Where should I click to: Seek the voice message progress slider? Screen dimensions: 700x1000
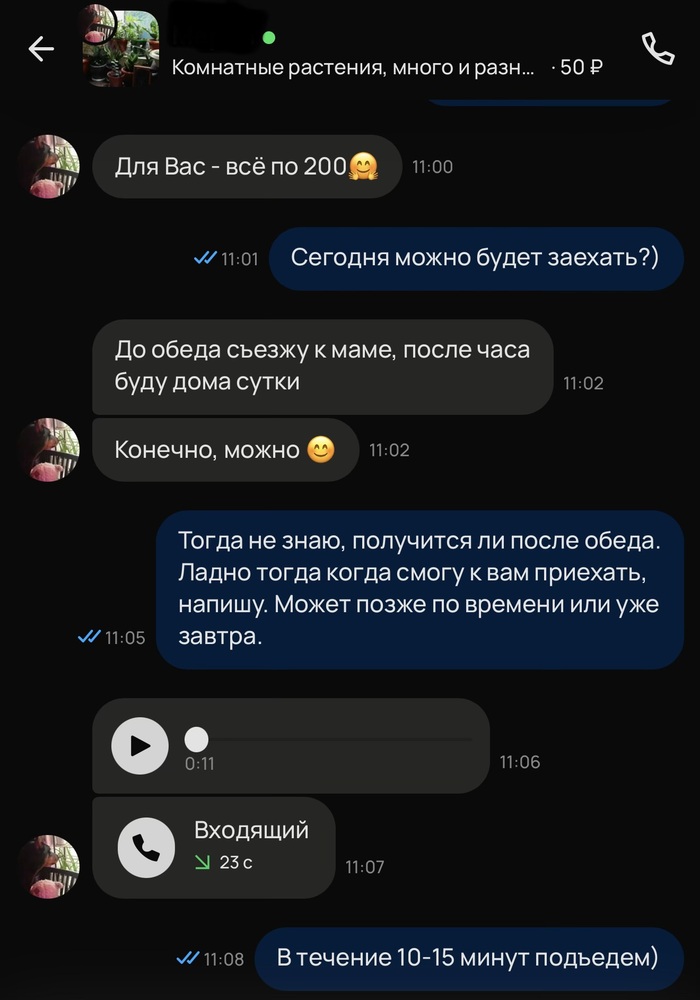click(329, 740)
